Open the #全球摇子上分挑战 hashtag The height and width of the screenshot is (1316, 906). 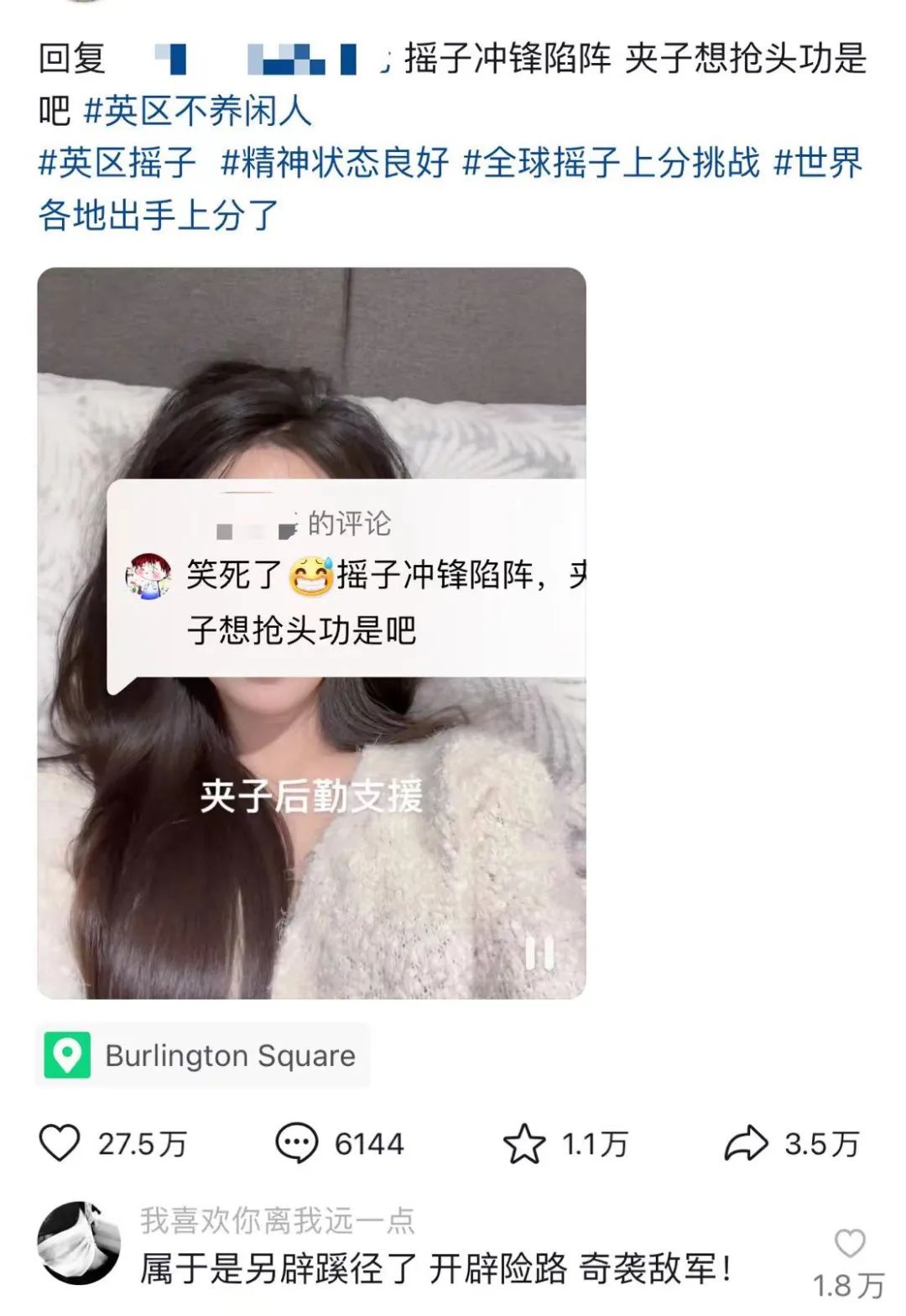[x=611, y=163]
